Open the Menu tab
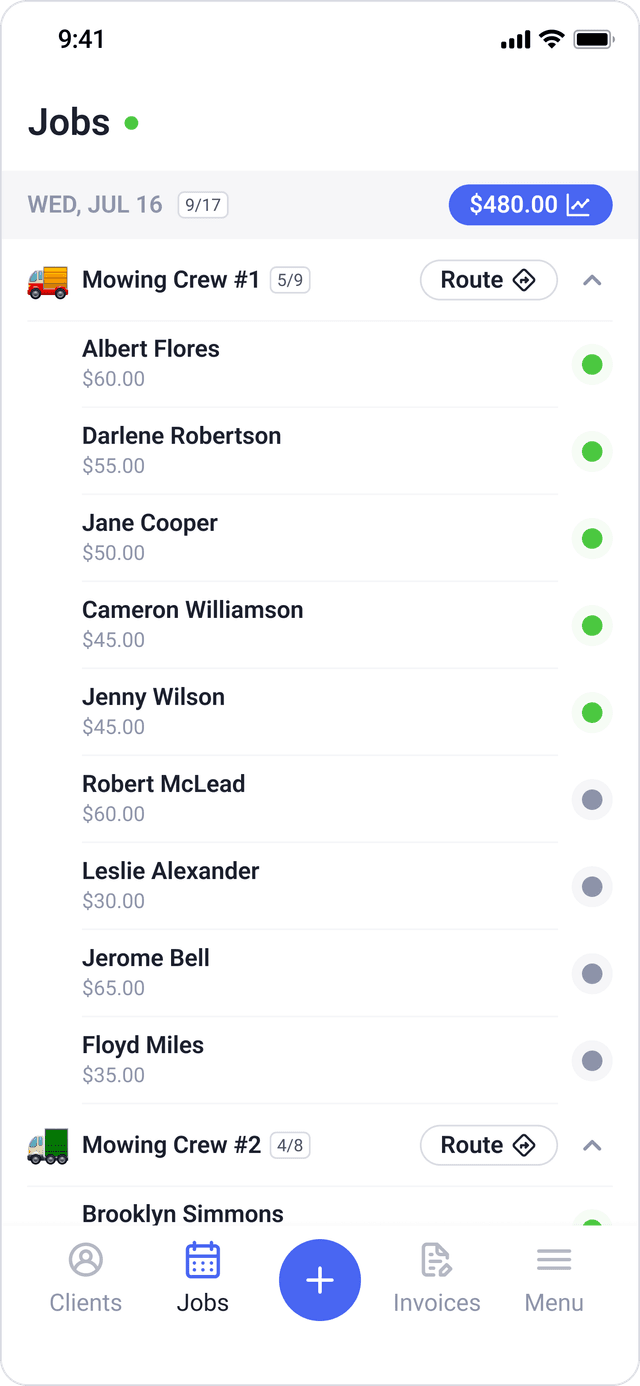The width and height of the screenshot is (640, 1386). [x=554, y=1279]
